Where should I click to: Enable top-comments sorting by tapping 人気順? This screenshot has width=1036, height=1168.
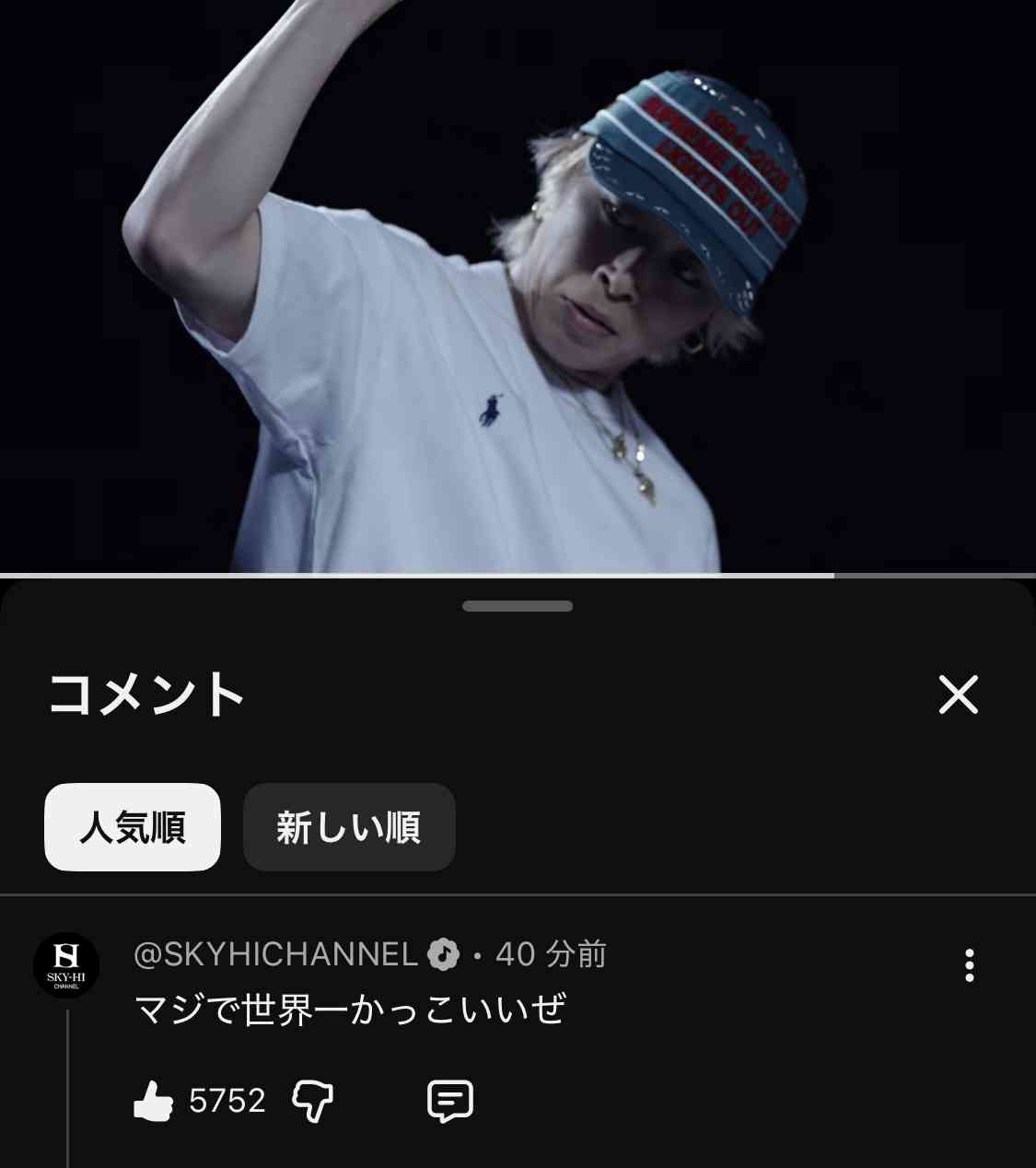pos(133,827)
